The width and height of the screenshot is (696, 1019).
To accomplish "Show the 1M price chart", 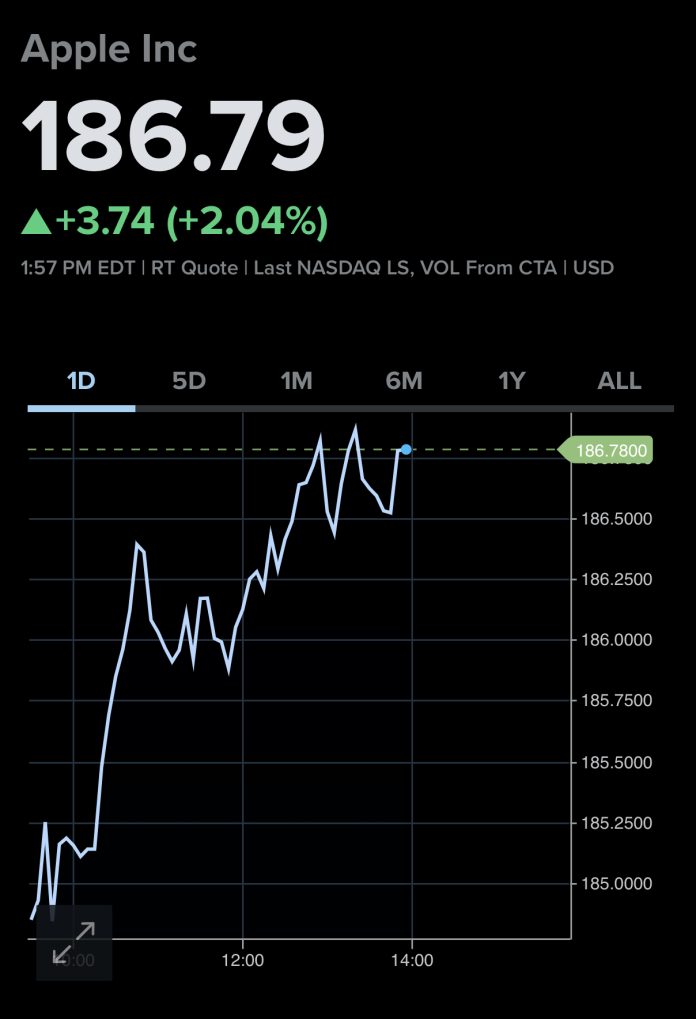I will [296, 381].
